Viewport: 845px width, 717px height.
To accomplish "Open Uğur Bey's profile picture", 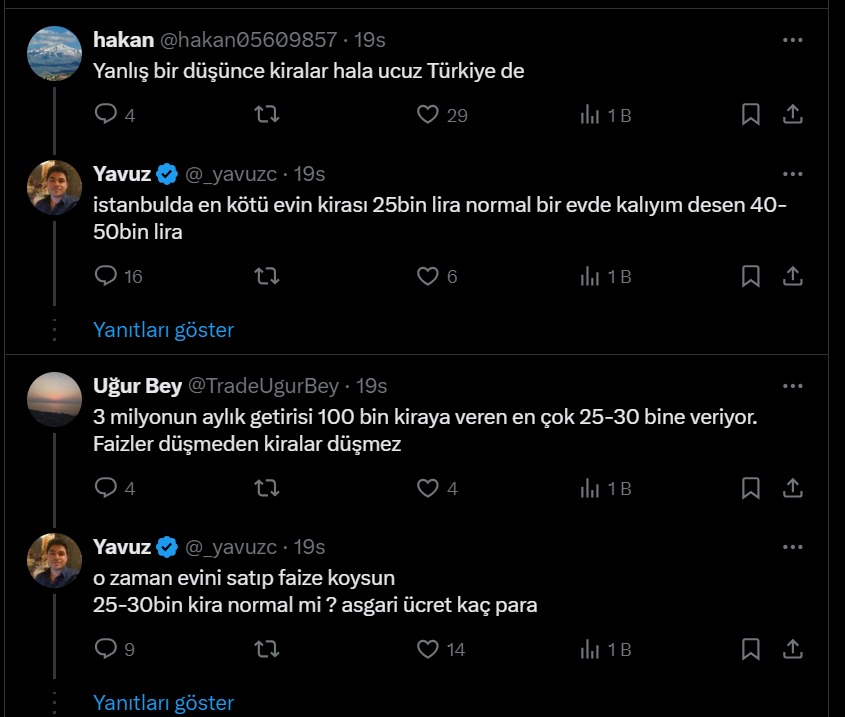I will tap(54, 400).
